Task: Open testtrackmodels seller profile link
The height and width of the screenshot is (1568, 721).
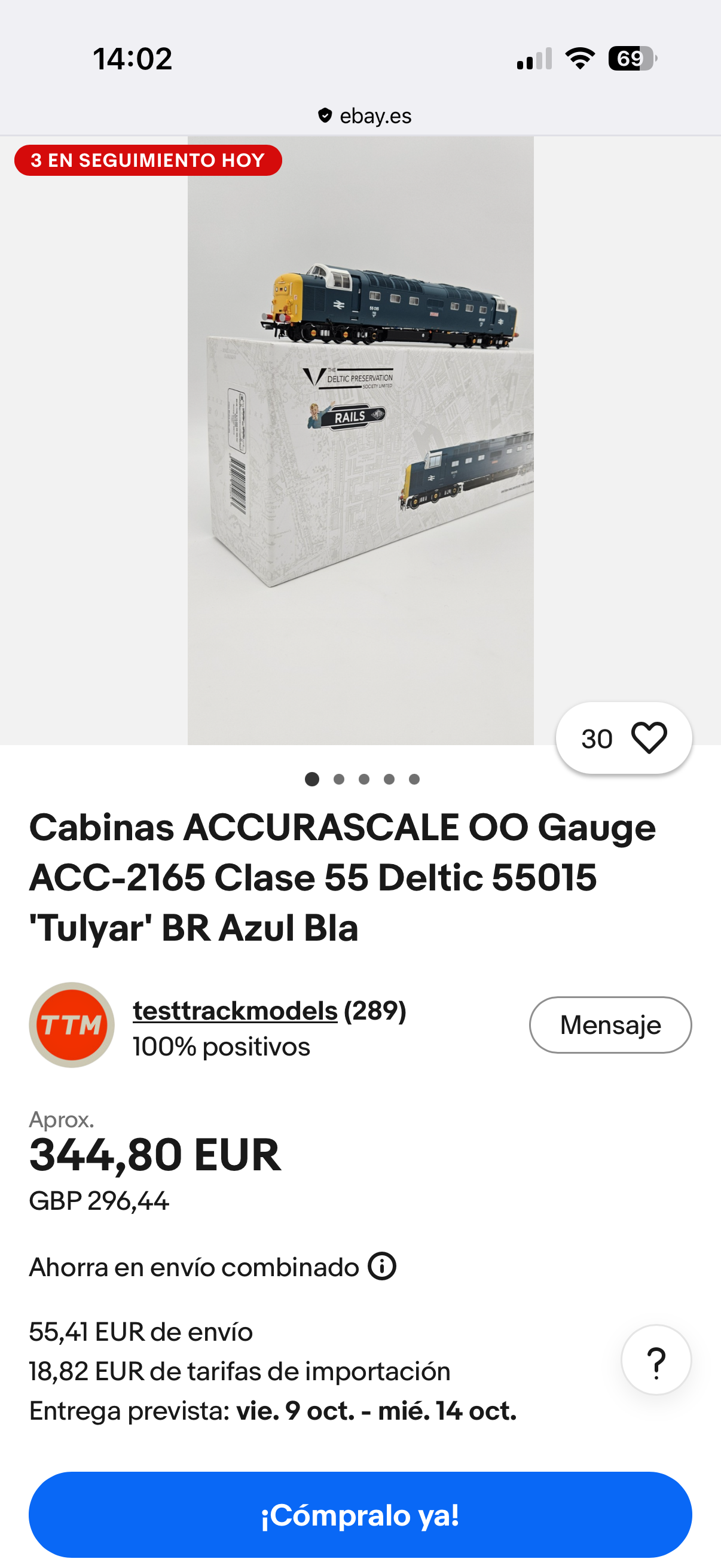Action: click(x=235, y=1011)
